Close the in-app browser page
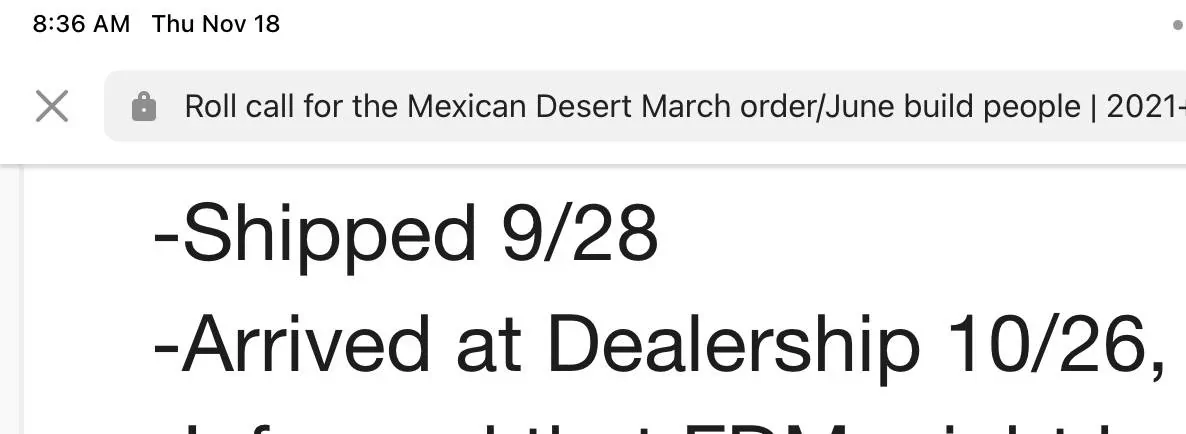This screenshot has width=1186, height=434. tap(51, 106)
